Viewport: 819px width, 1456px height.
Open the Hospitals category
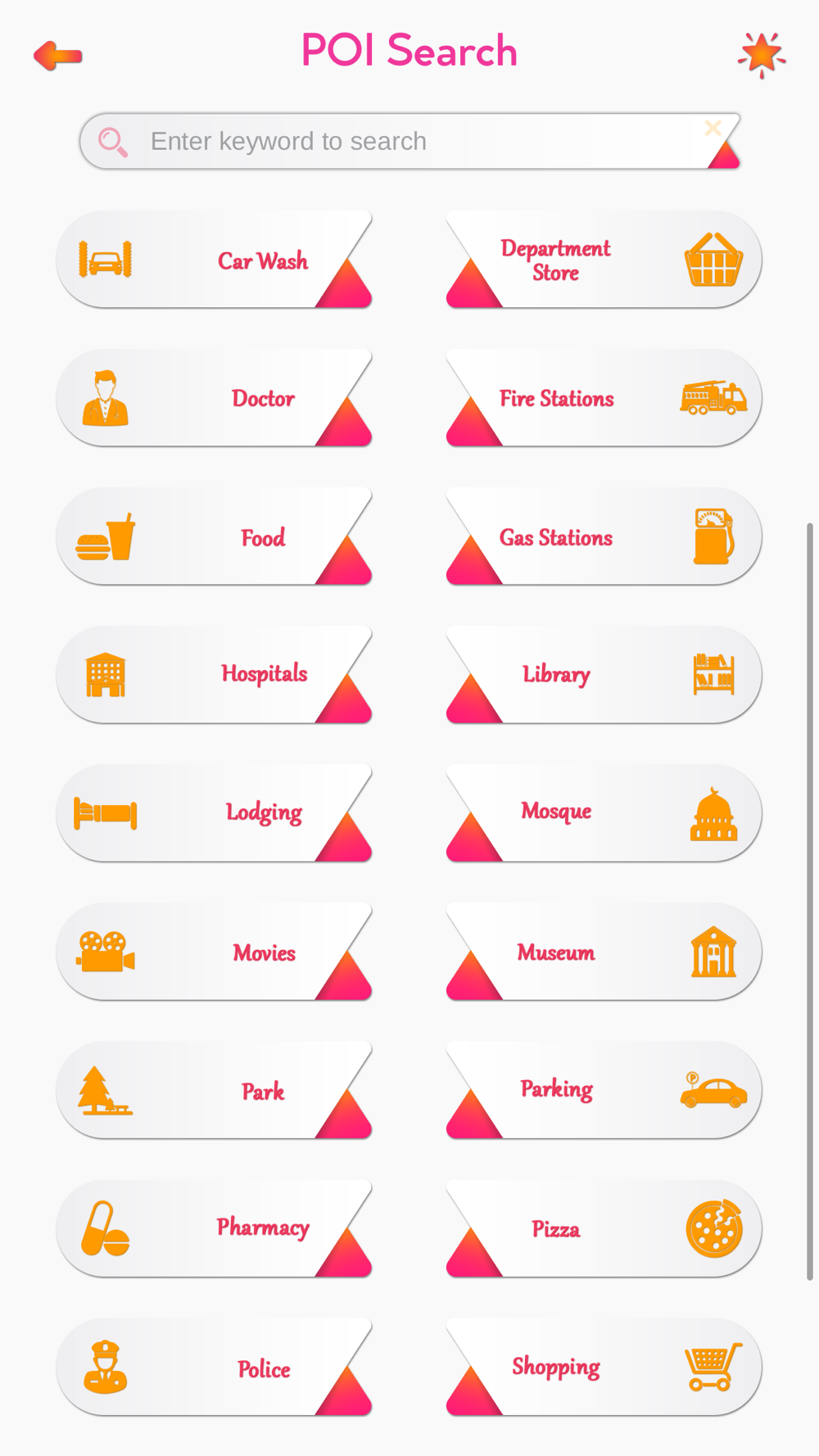click(x=215, y=675)
